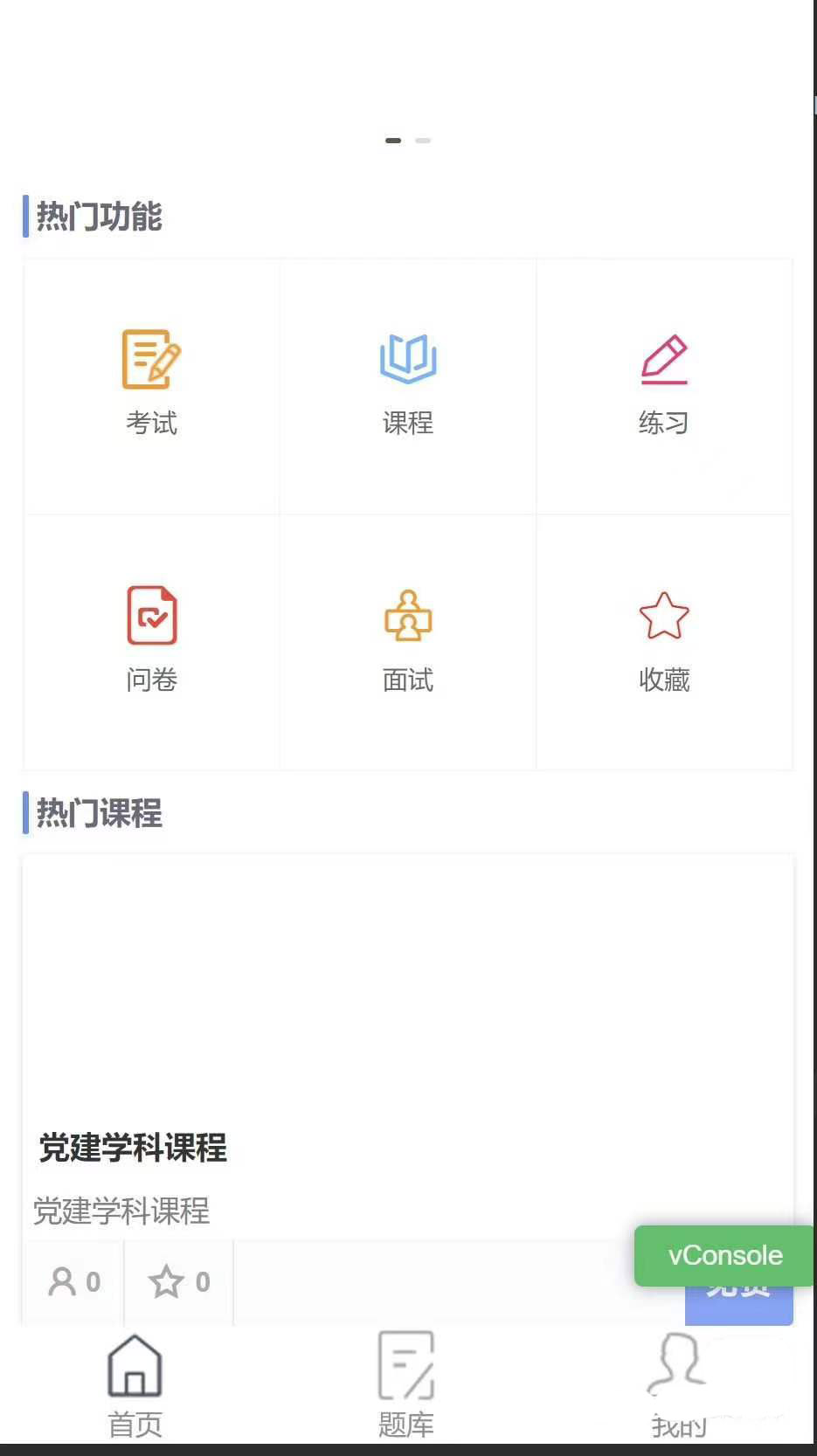
Task: Open the 收藏 favorites function
Action: pyautogui.click(x=664, y=638)
